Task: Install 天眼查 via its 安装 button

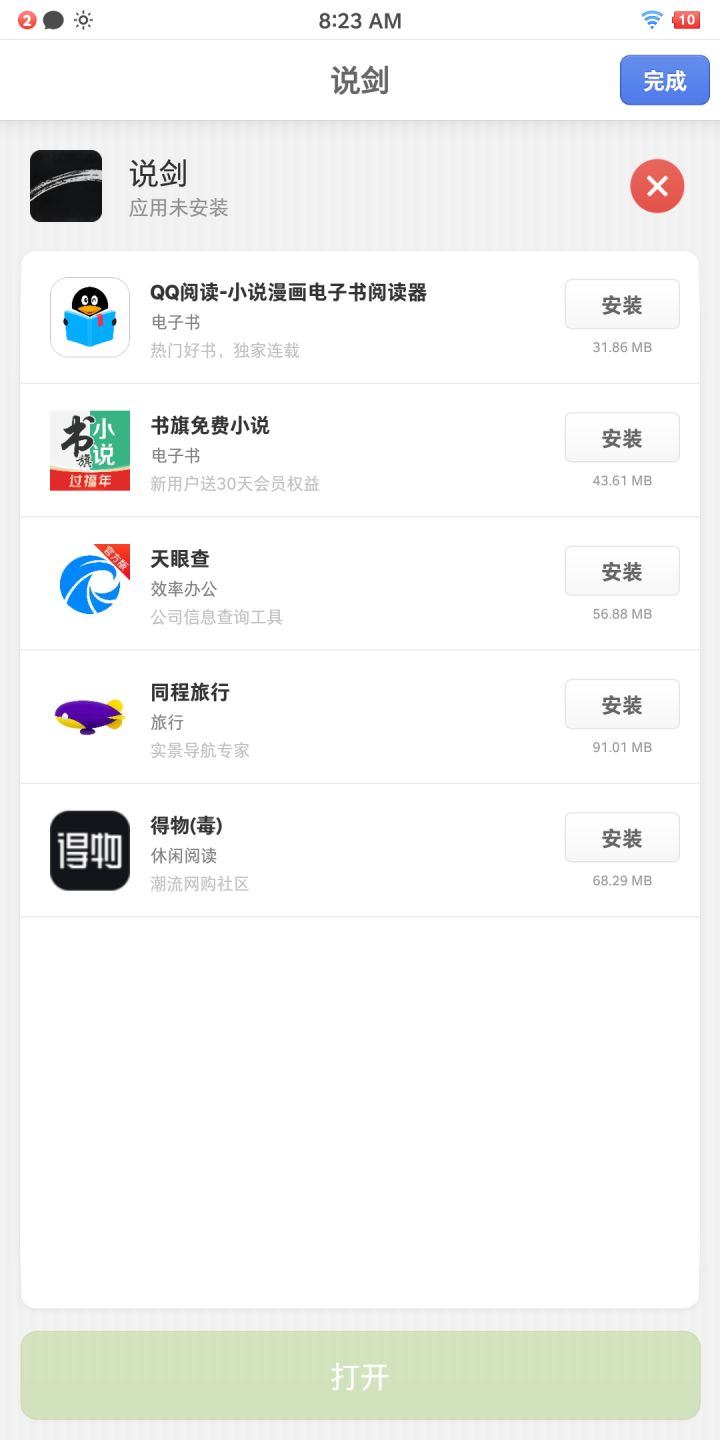Action: tap(621, 571)
